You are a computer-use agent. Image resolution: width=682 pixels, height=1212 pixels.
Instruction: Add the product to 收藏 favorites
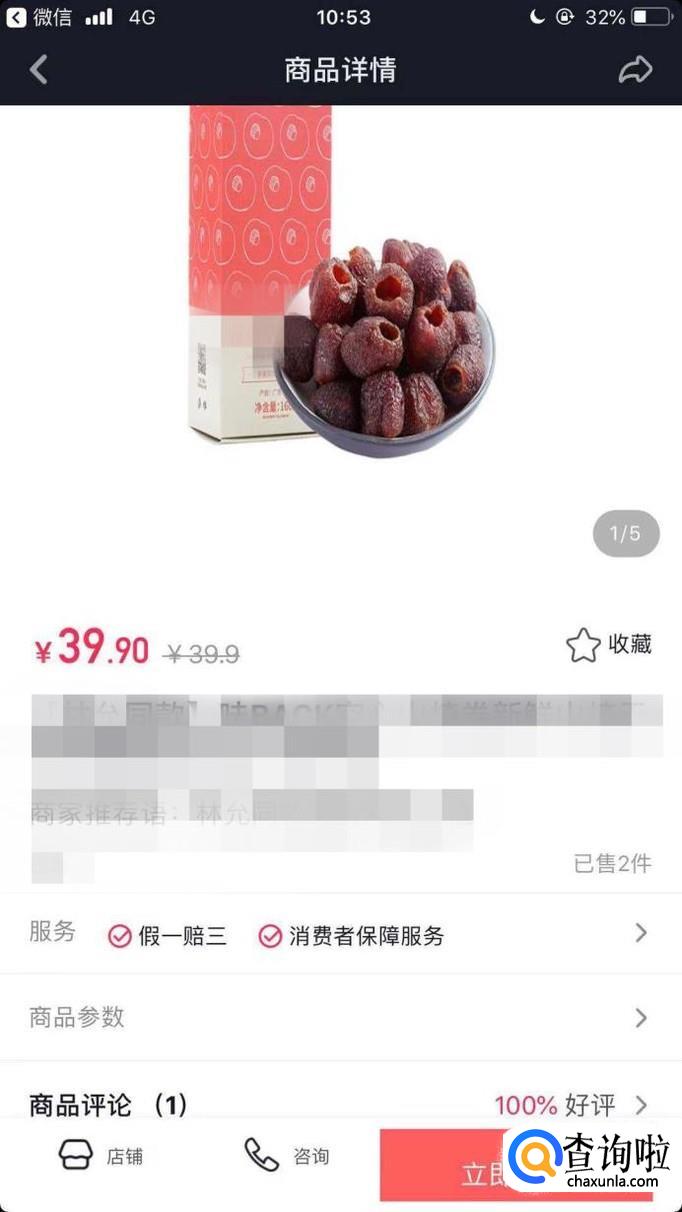(609, 645)
